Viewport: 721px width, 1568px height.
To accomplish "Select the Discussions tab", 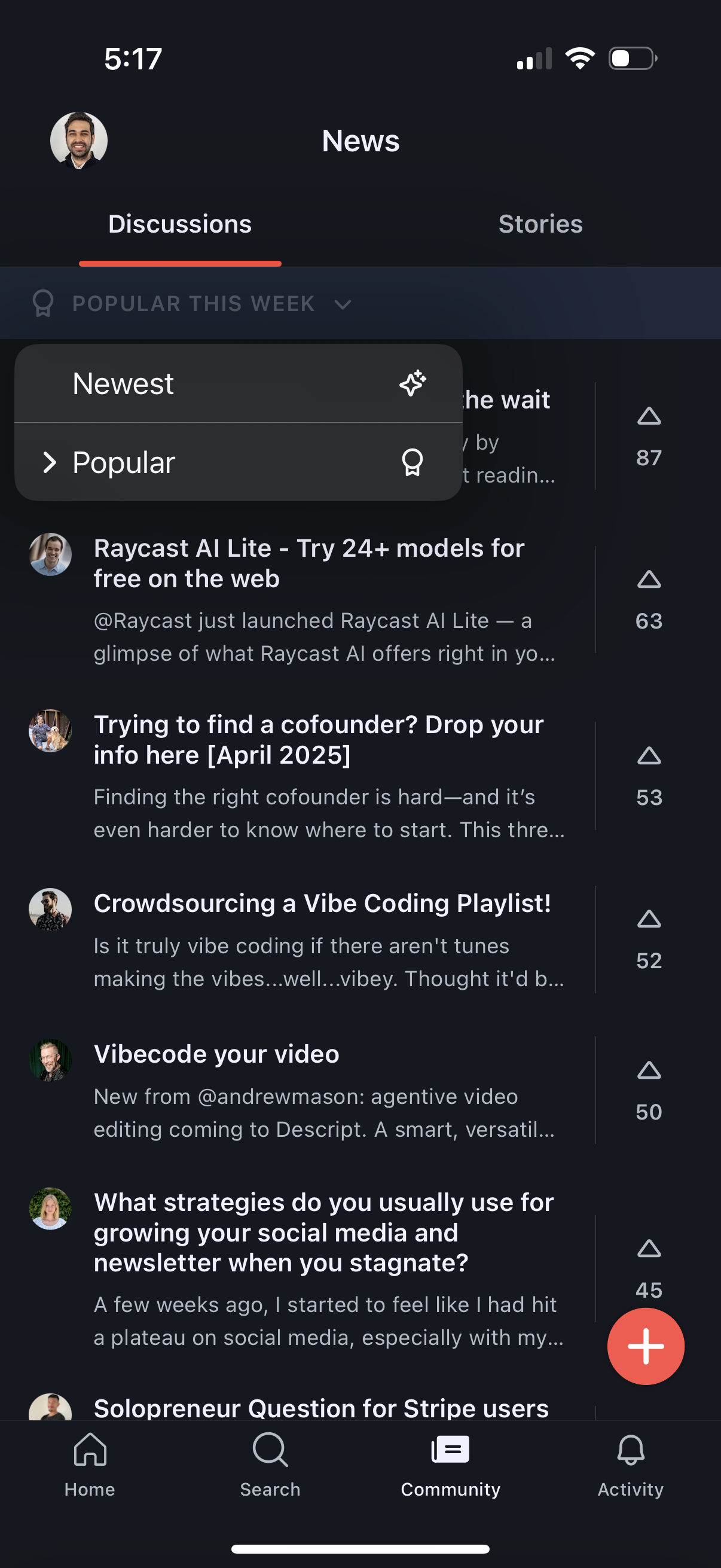I will click(179, 224).
